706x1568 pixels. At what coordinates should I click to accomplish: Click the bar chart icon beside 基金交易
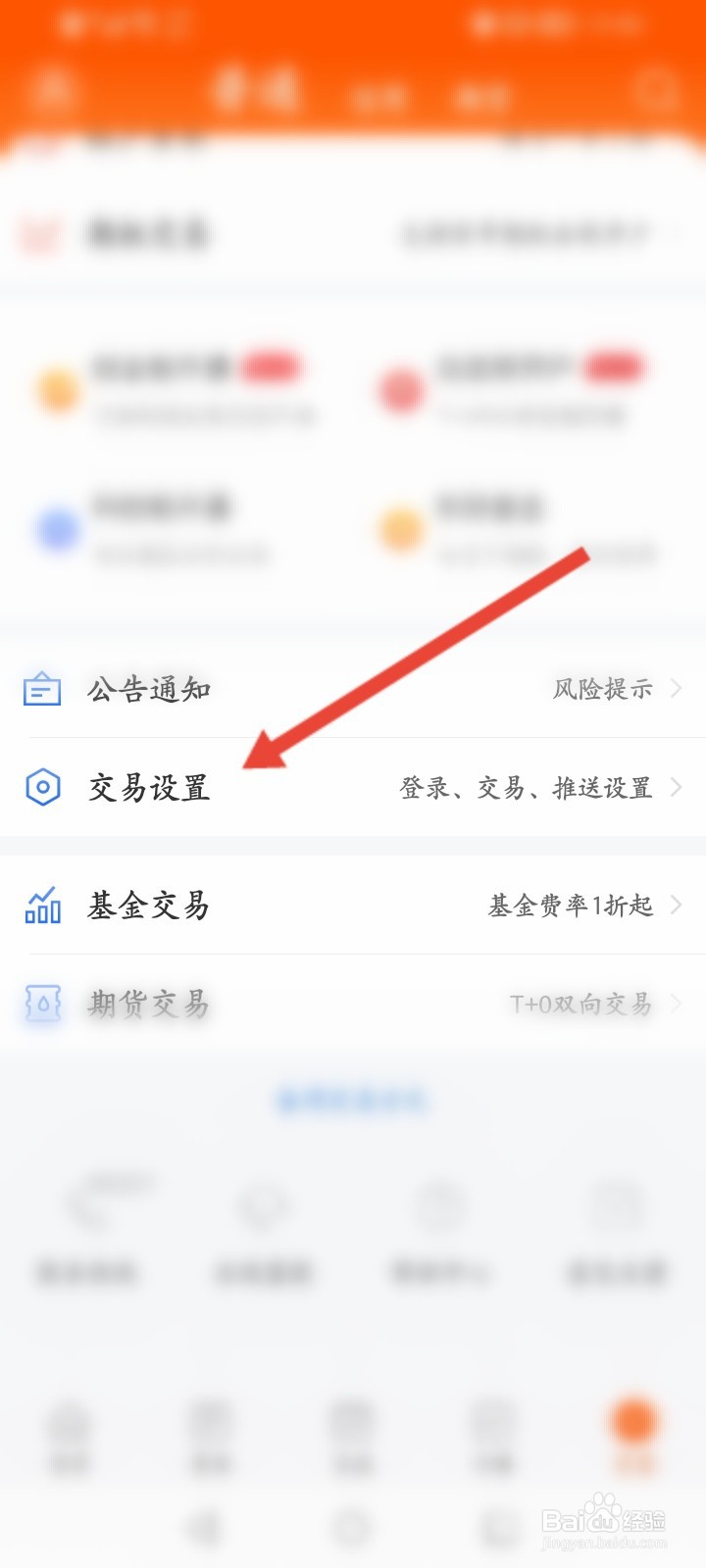coord(41,906)
